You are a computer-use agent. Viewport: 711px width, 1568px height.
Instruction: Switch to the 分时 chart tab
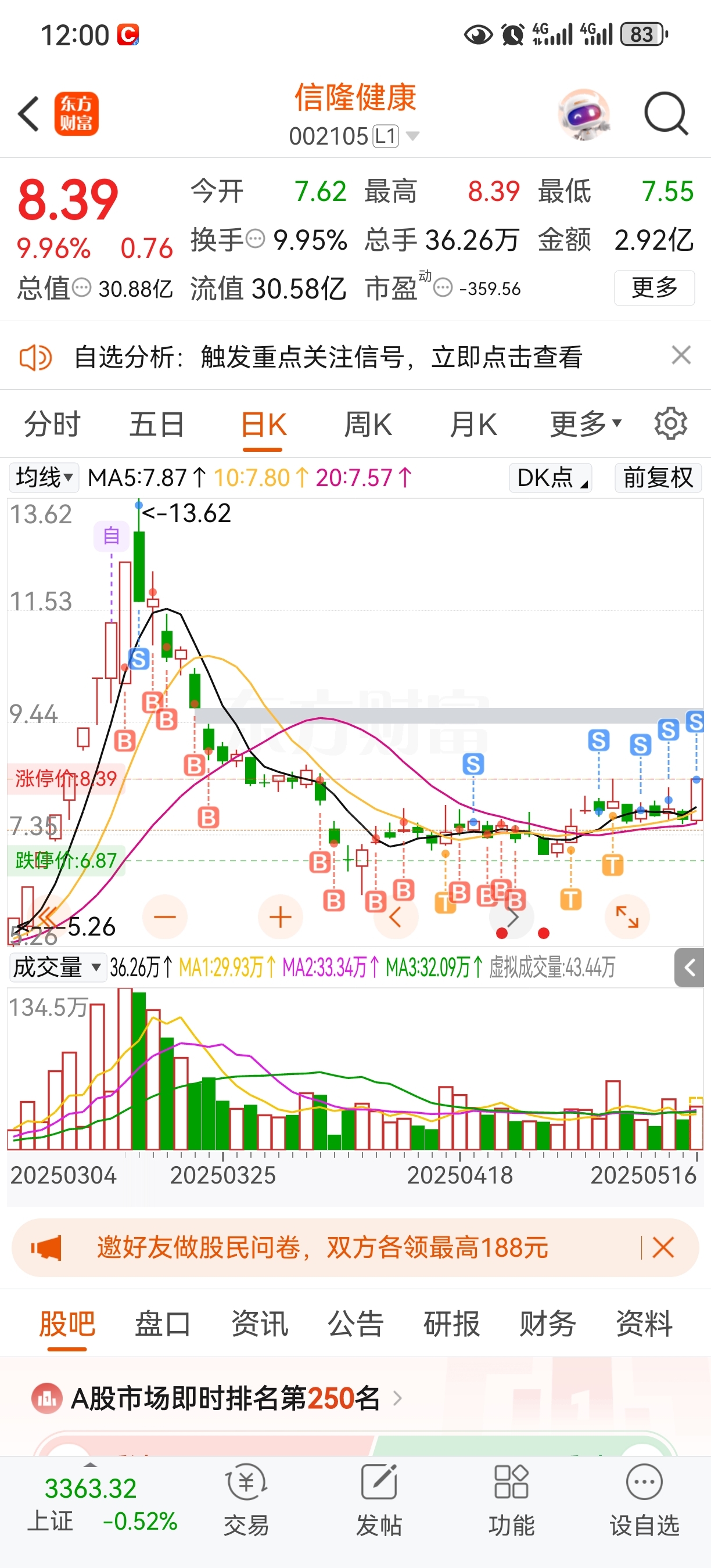[52, 425]
